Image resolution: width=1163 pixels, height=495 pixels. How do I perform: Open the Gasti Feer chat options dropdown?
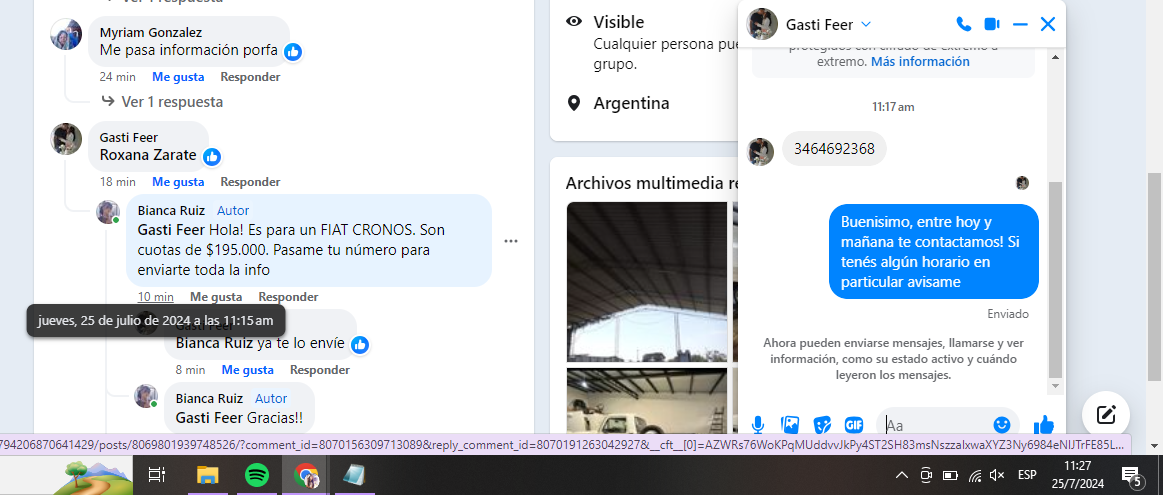[866, 24]
